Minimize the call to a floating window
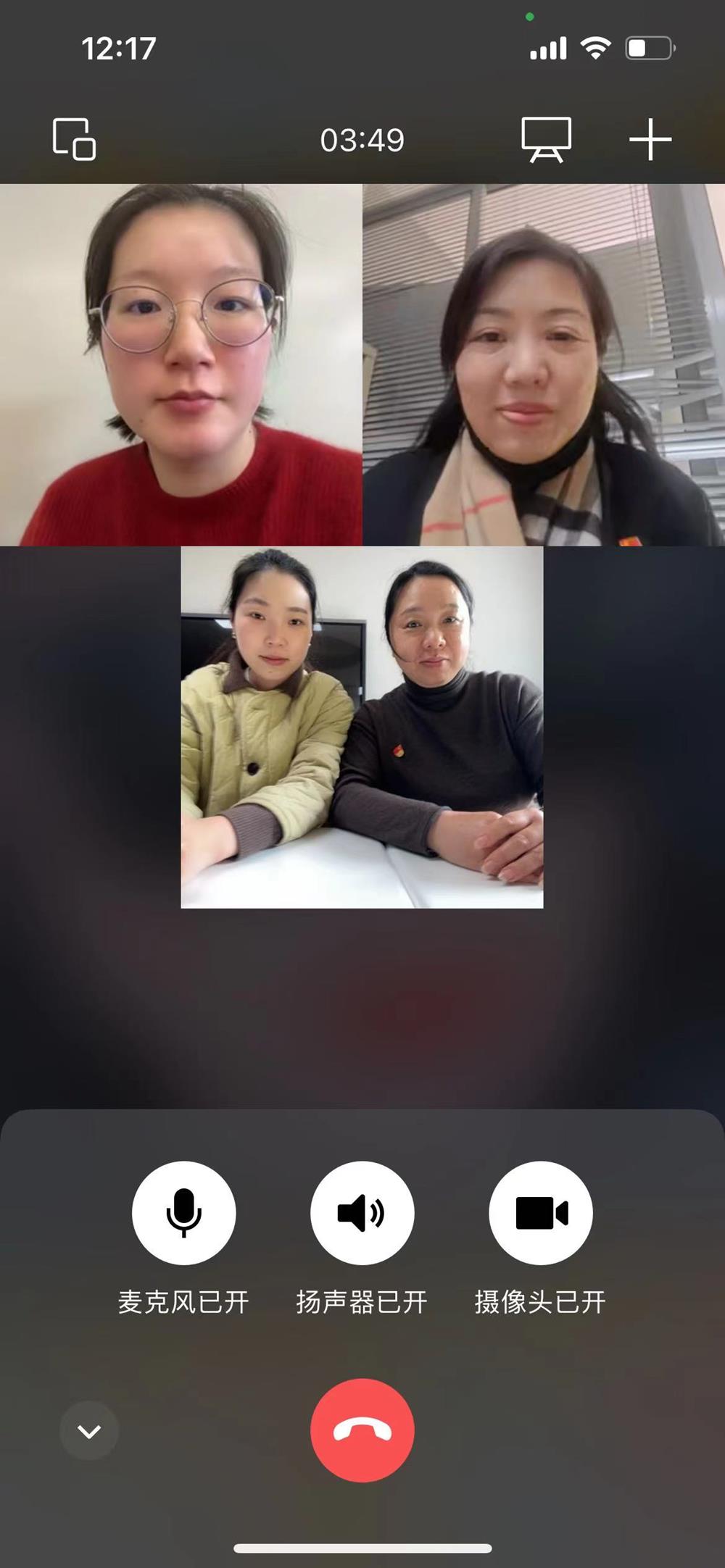The width and height of the screenshot is (725, 1568). 74,138
